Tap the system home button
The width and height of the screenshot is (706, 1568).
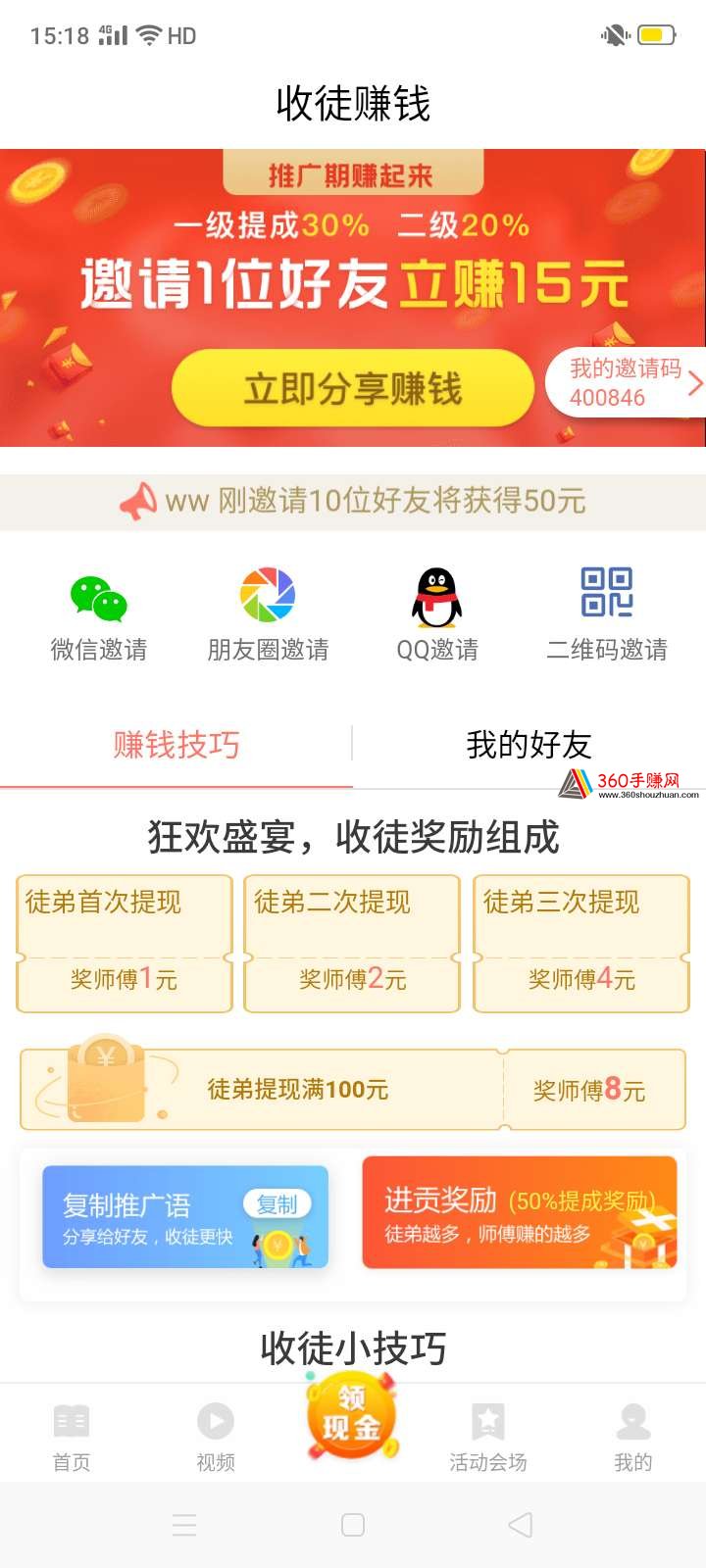click(x=353, y=1524)
